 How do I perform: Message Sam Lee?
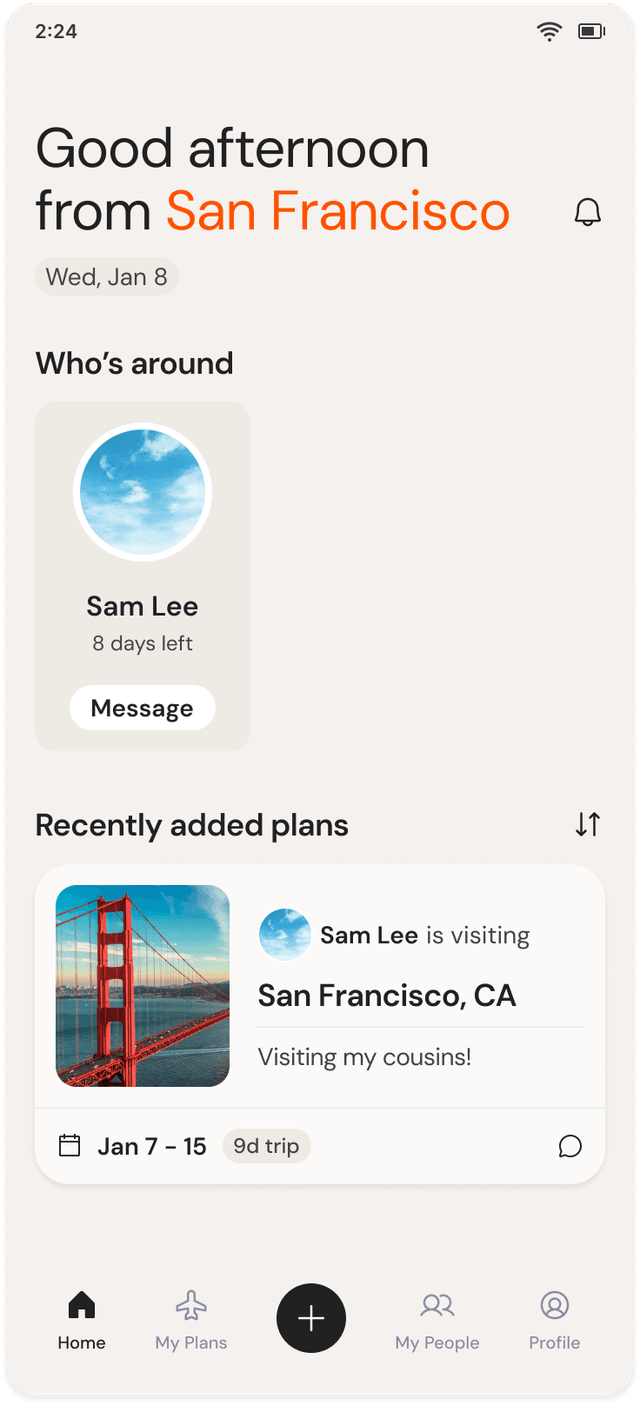pos(142,708)
